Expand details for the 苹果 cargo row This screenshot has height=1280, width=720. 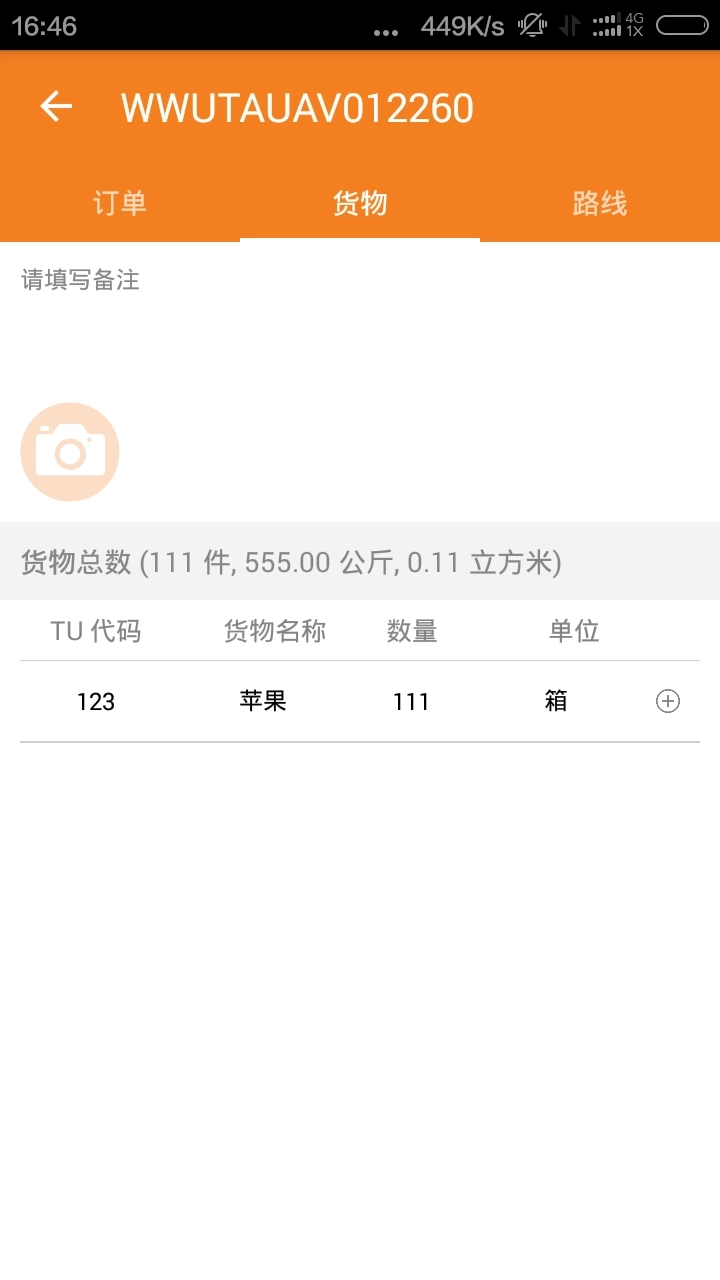667,701
